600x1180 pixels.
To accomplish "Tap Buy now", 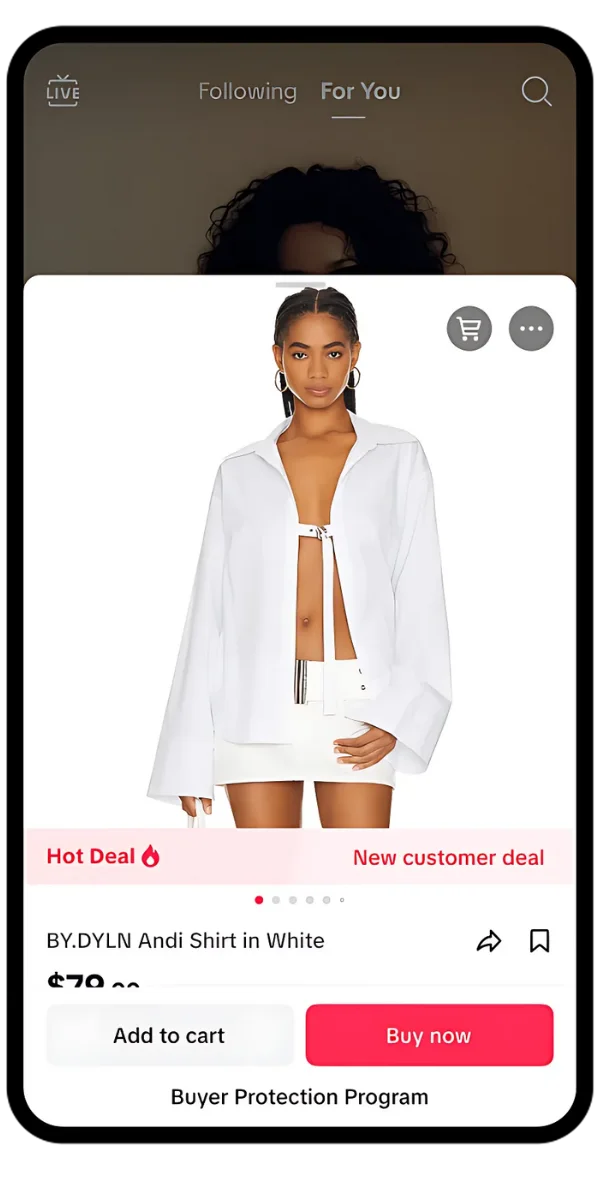I will pos(429,1036).
